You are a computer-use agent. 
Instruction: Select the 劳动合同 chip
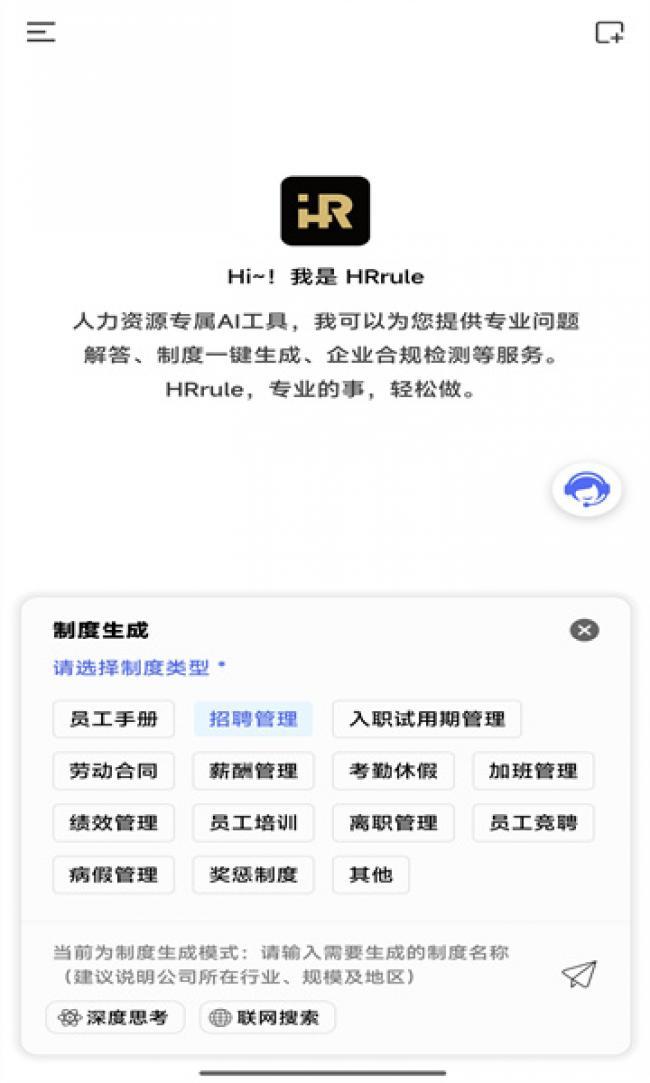[x=113, y=771]
